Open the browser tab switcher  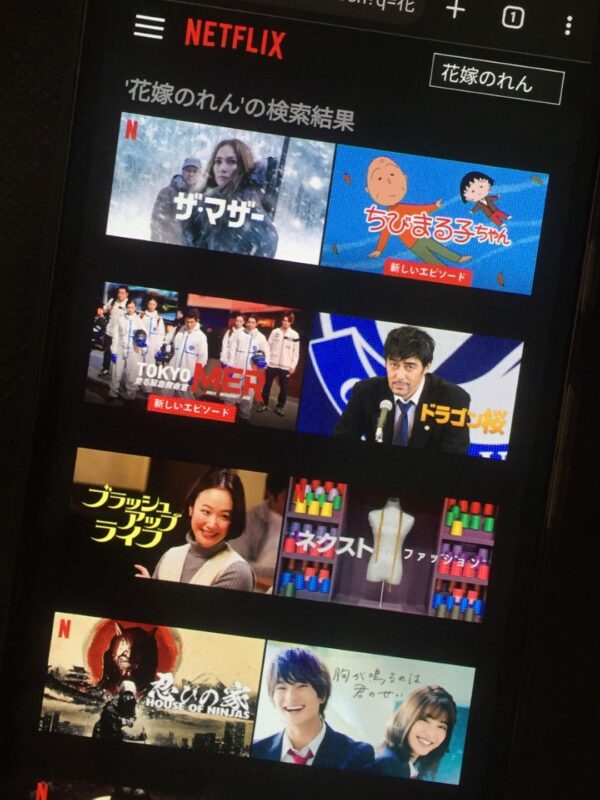tap(513, 17)
